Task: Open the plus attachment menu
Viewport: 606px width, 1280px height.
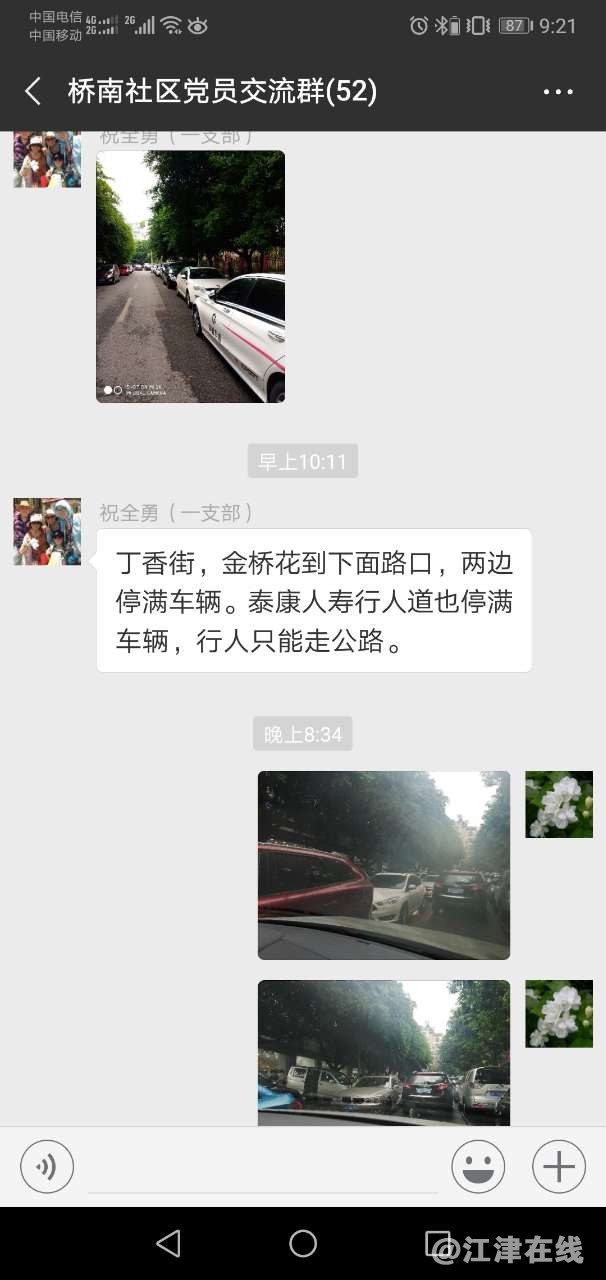Action: [x=558, y=1166]
